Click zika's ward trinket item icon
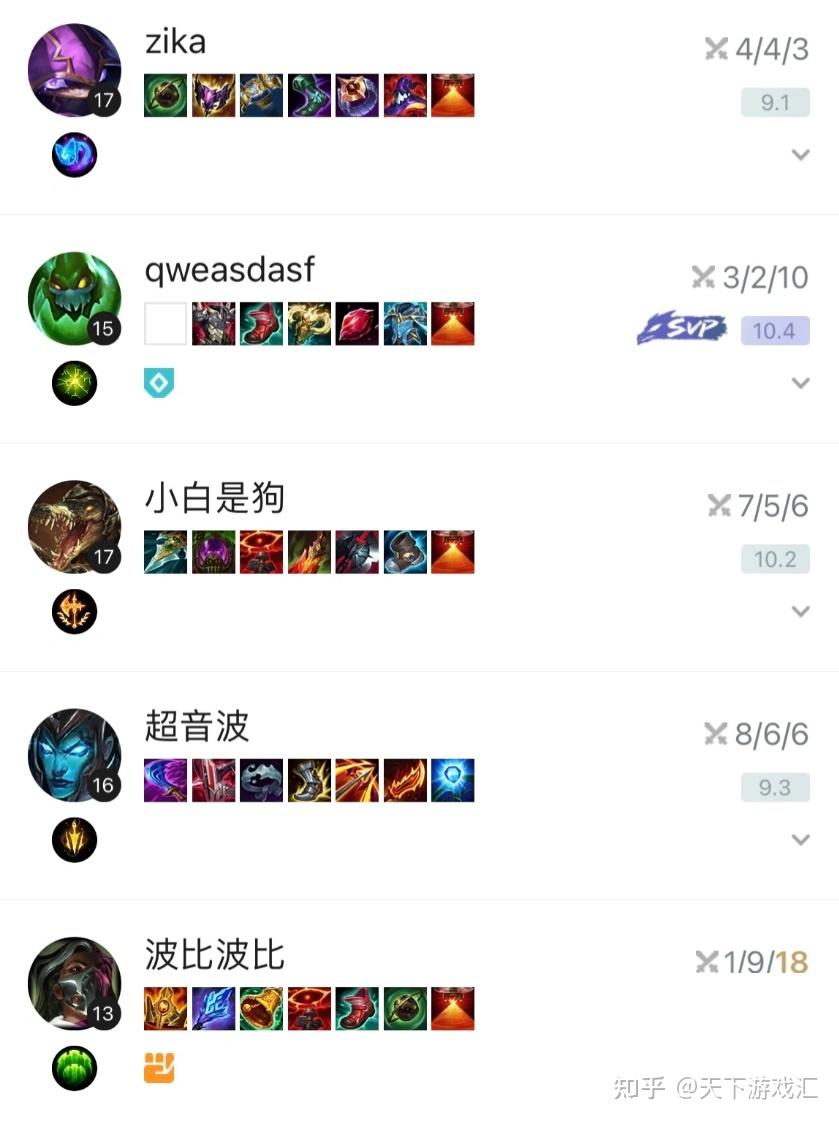Image resolution: width=839 pixels, height=1122 pixels. click(x=452, y=96)
